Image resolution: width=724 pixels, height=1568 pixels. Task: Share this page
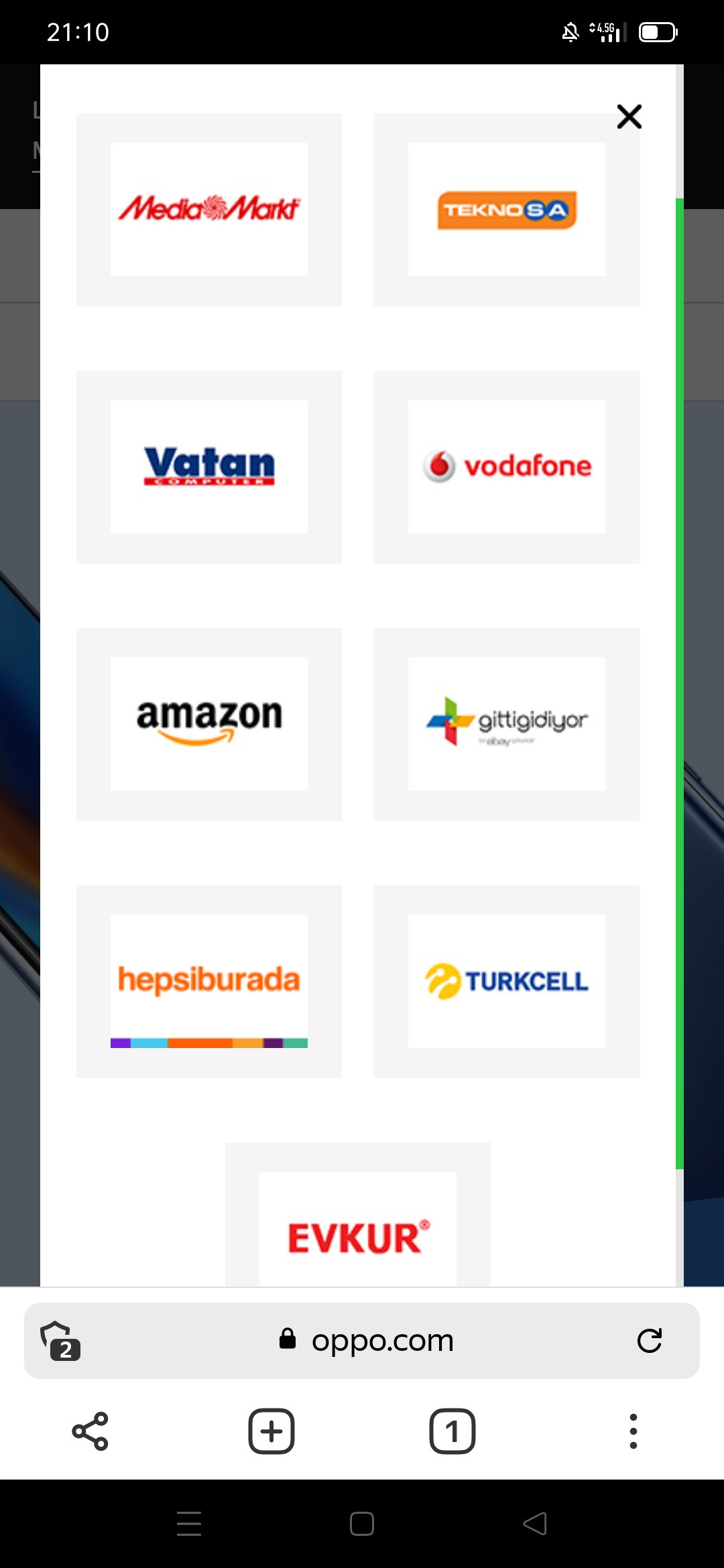pos(90,1431)
